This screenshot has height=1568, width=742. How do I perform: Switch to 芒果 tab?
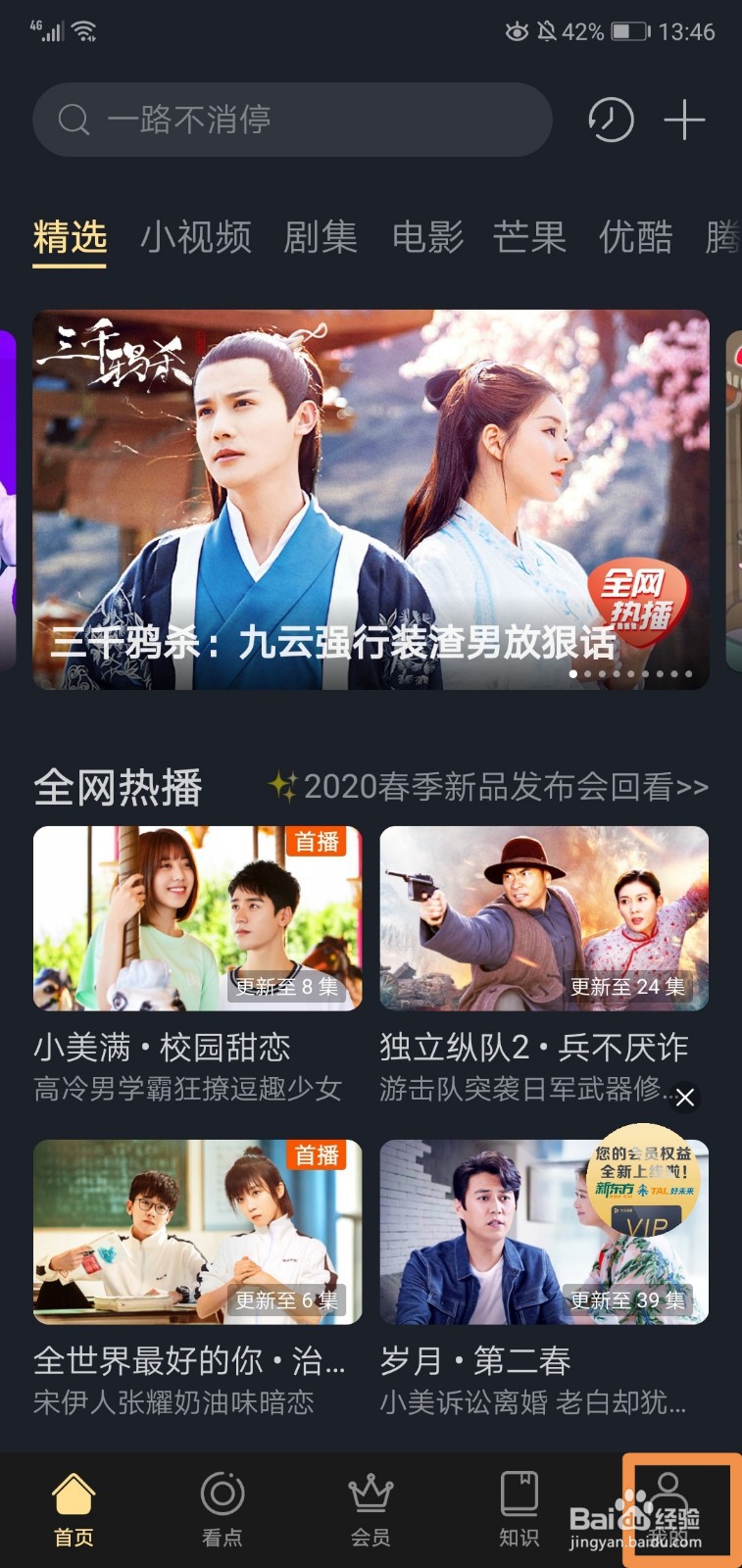[x=529, y=237]
